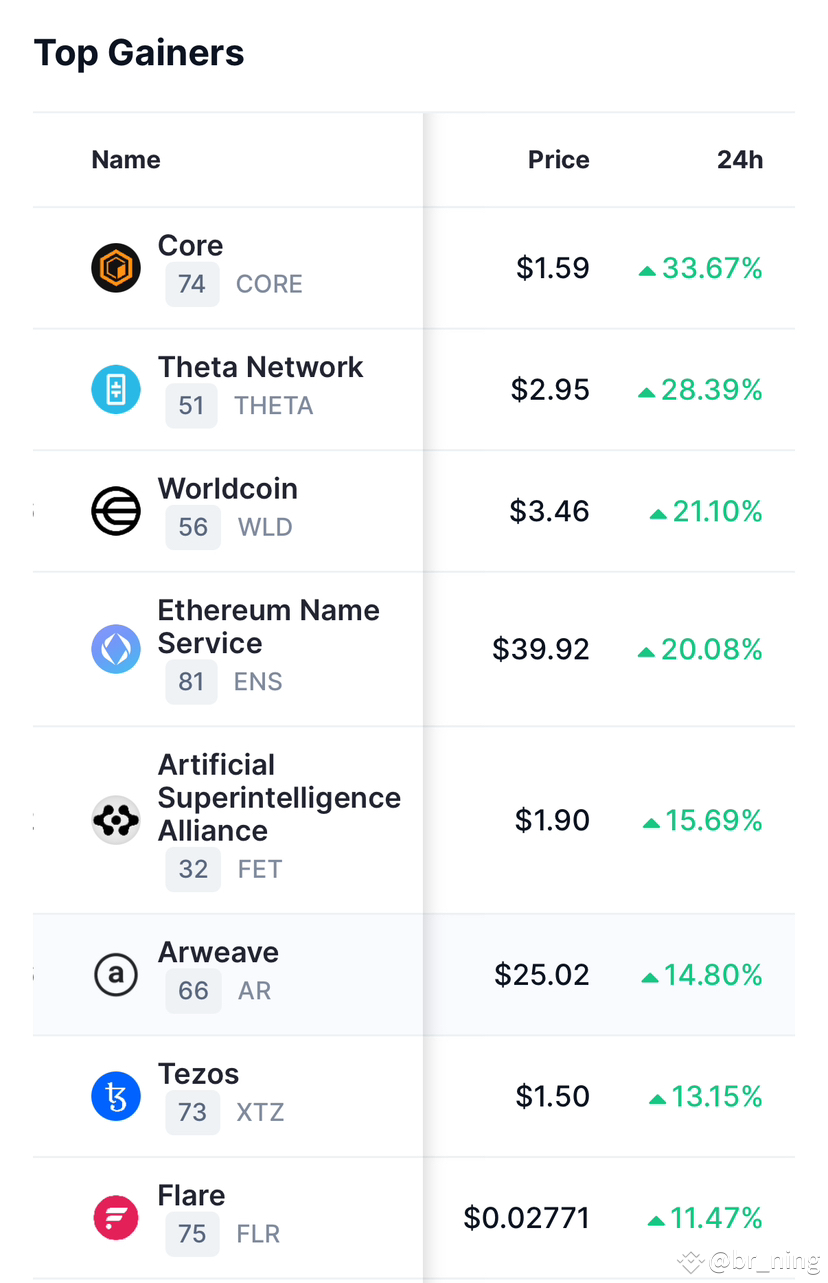Click the Top Gainers heading
This screenshot has height=1283, width=828.
pos(139,52)
